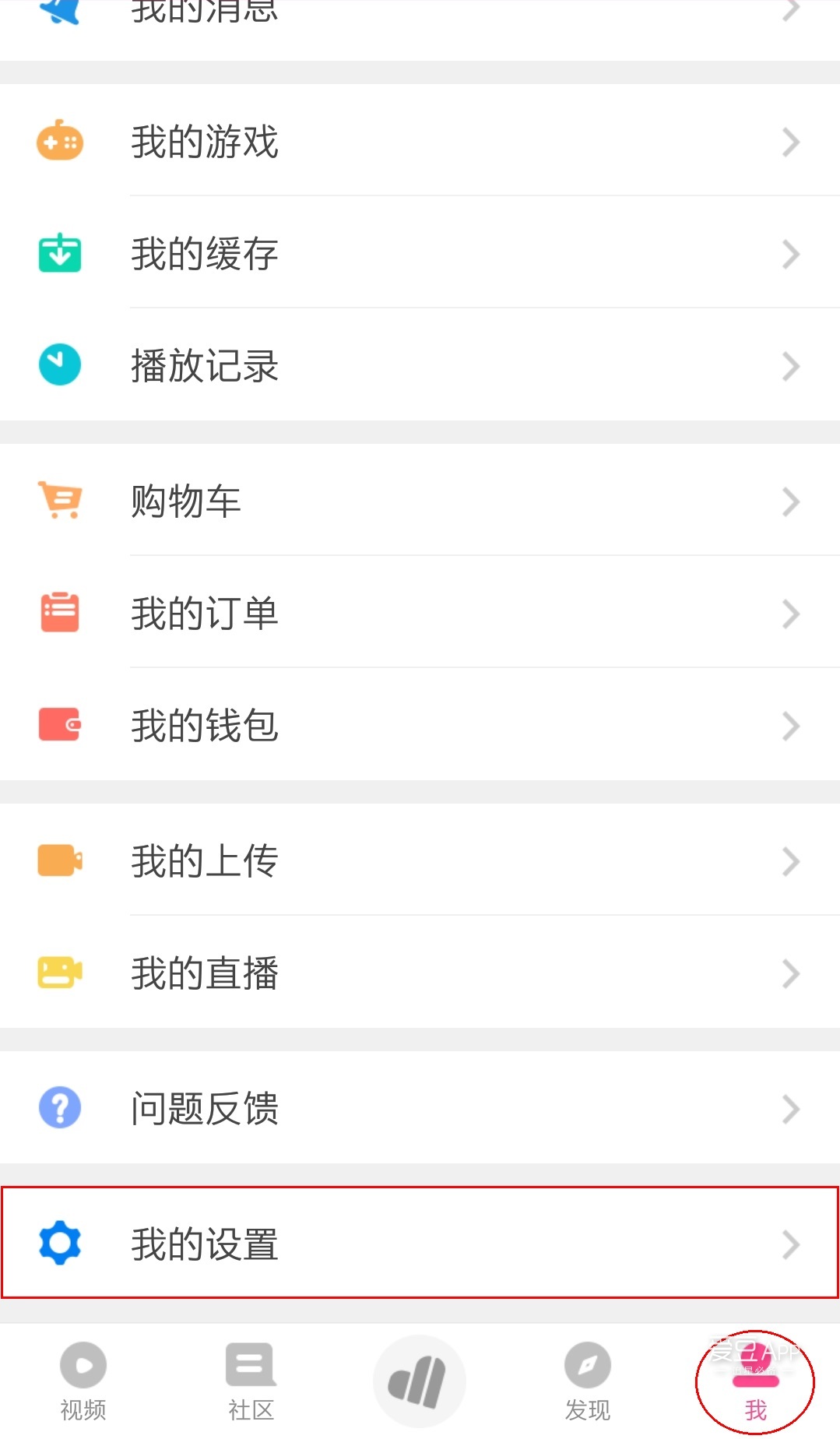
Task: Open 我的直播 live streams
Action: (x=420, y=973)
